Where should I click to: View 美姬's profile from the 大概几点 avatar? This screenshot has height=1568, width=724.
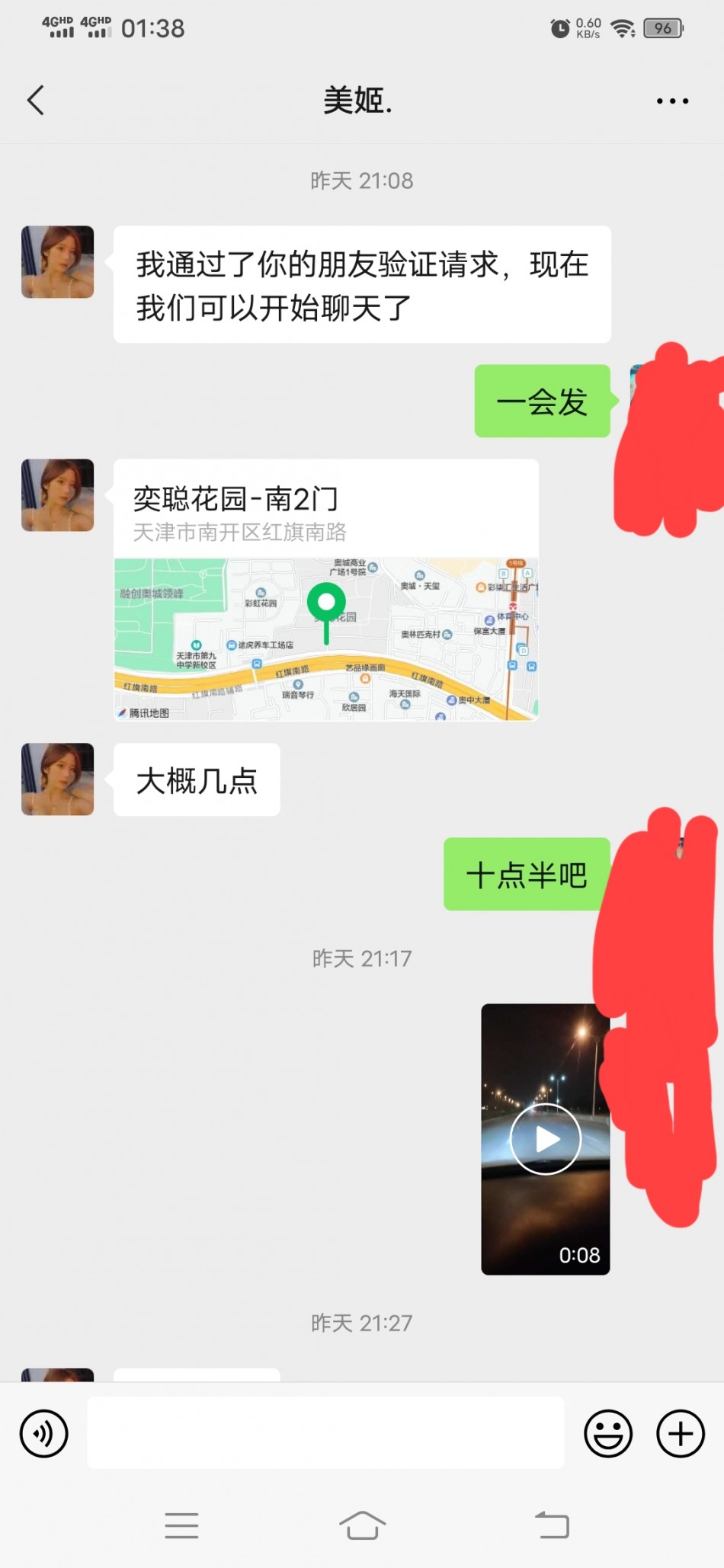coord(58,779)
